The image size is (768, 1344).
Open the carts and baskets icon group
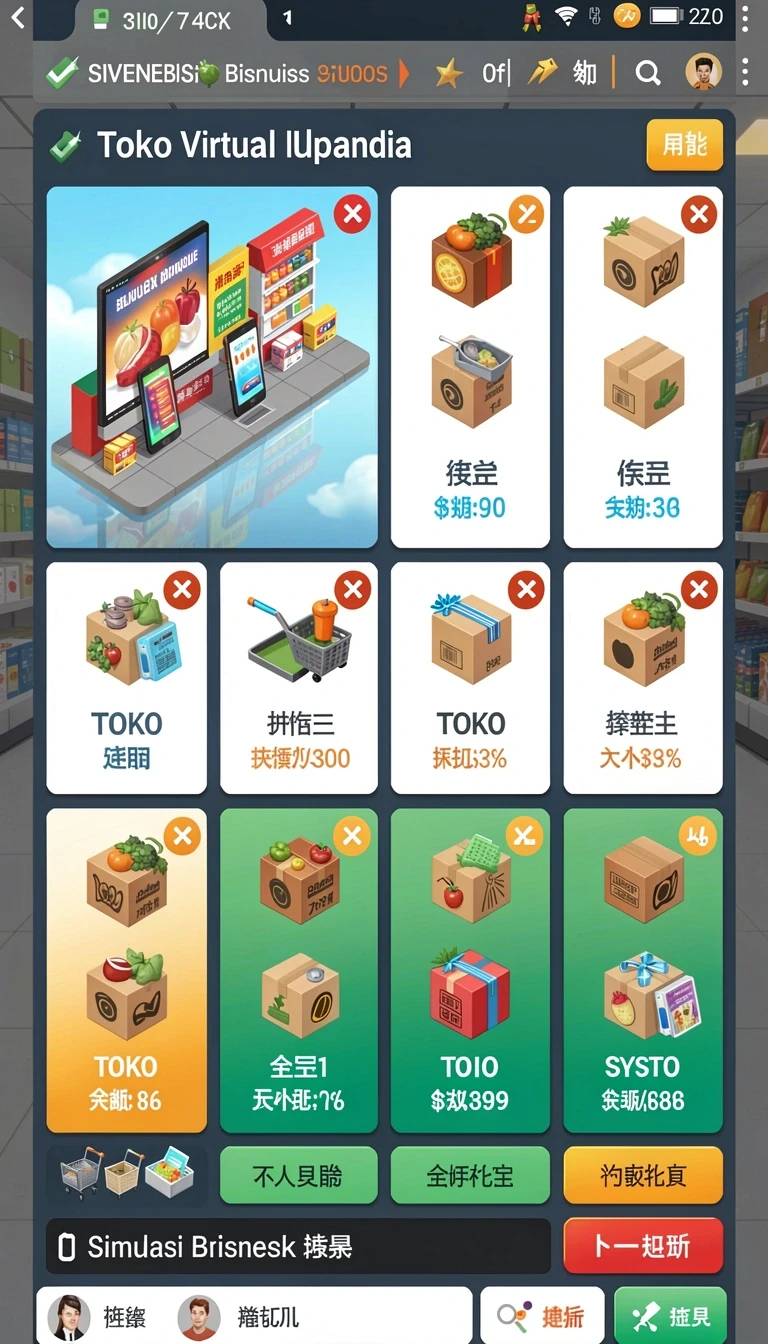(127, 1174)
